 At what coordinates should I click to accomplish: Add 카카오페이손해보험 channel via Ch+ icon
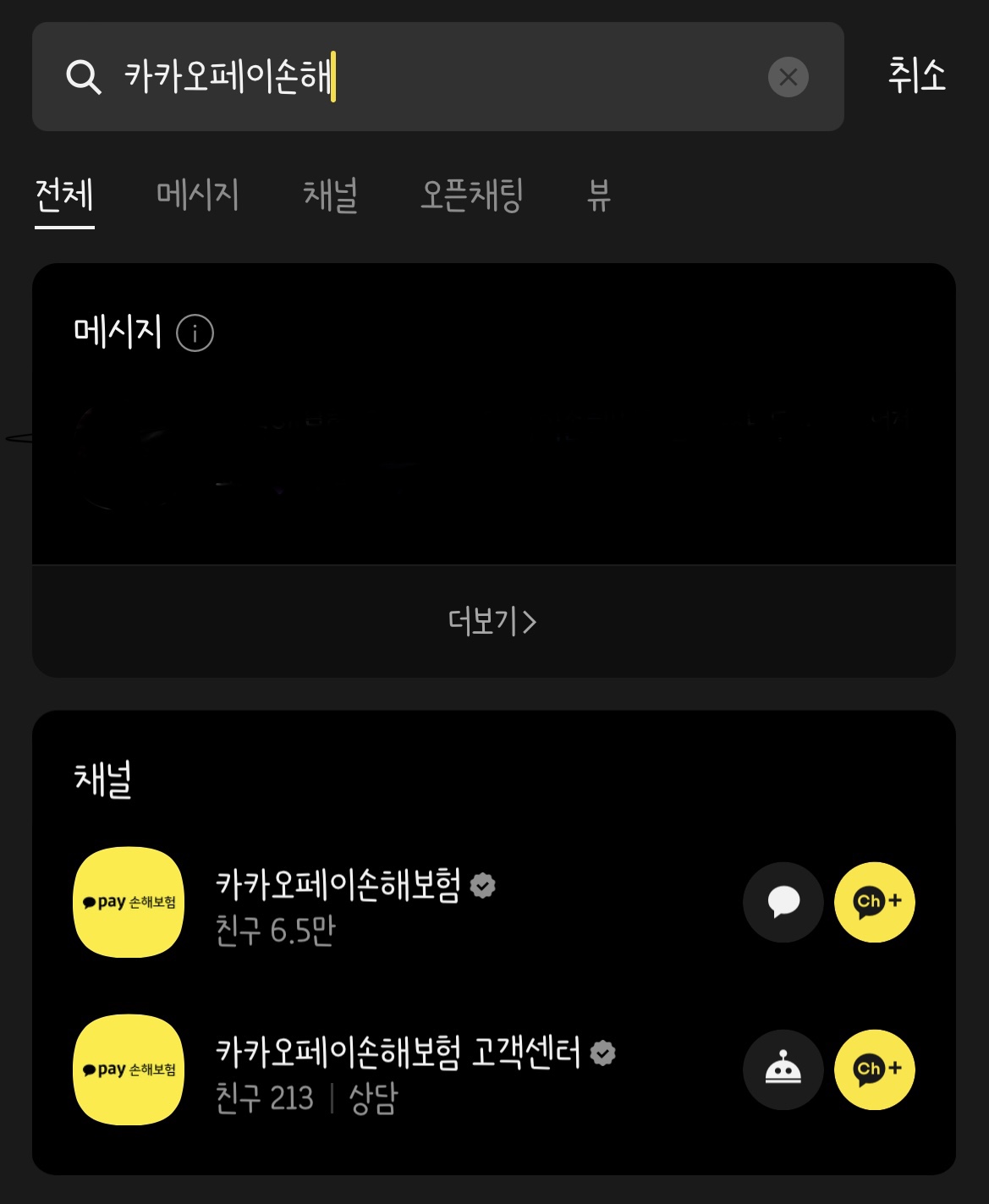coord(875,903)
